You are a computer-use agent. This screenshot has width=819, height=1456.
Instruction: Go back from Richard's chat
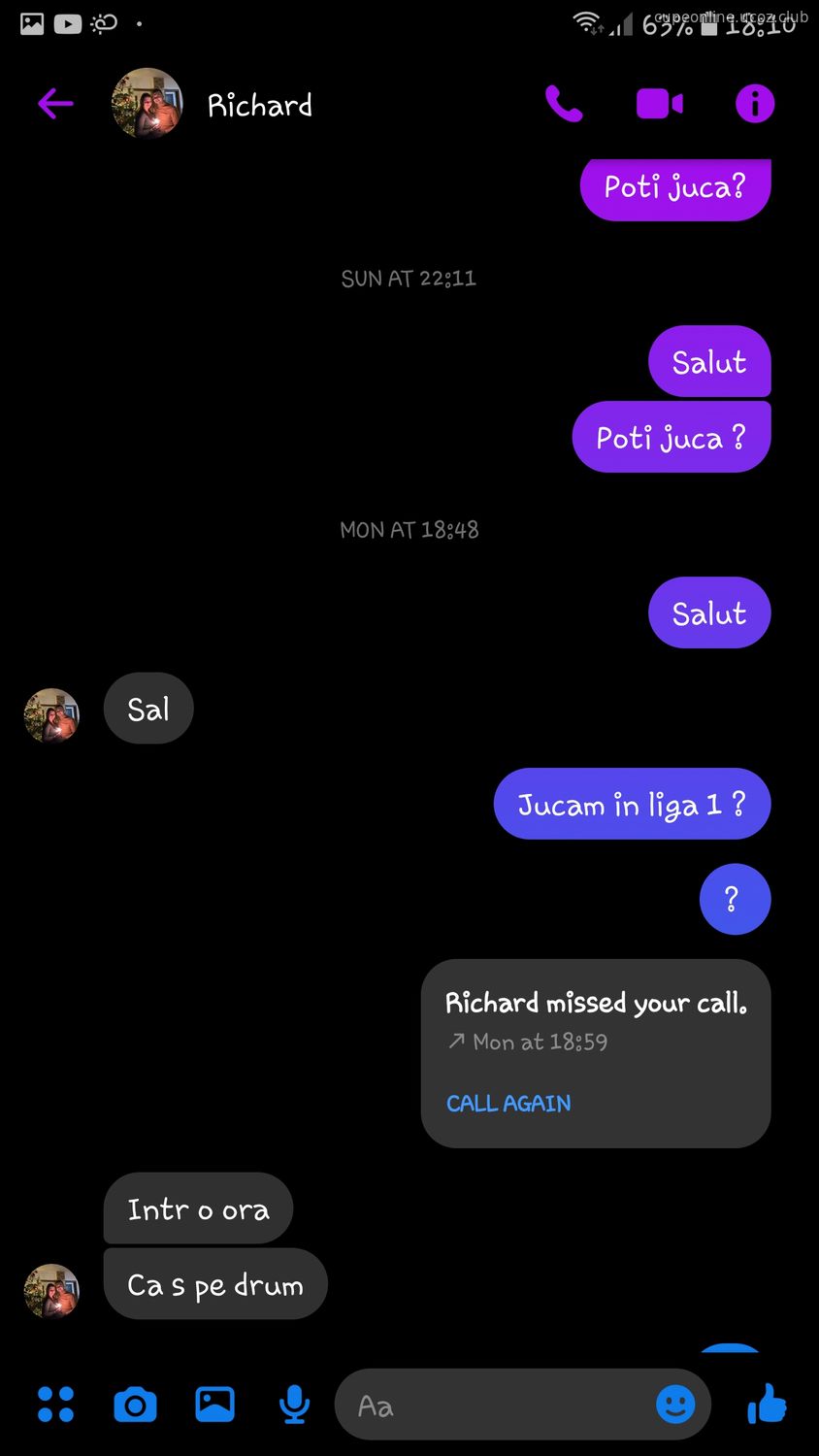tap(55, 103)
